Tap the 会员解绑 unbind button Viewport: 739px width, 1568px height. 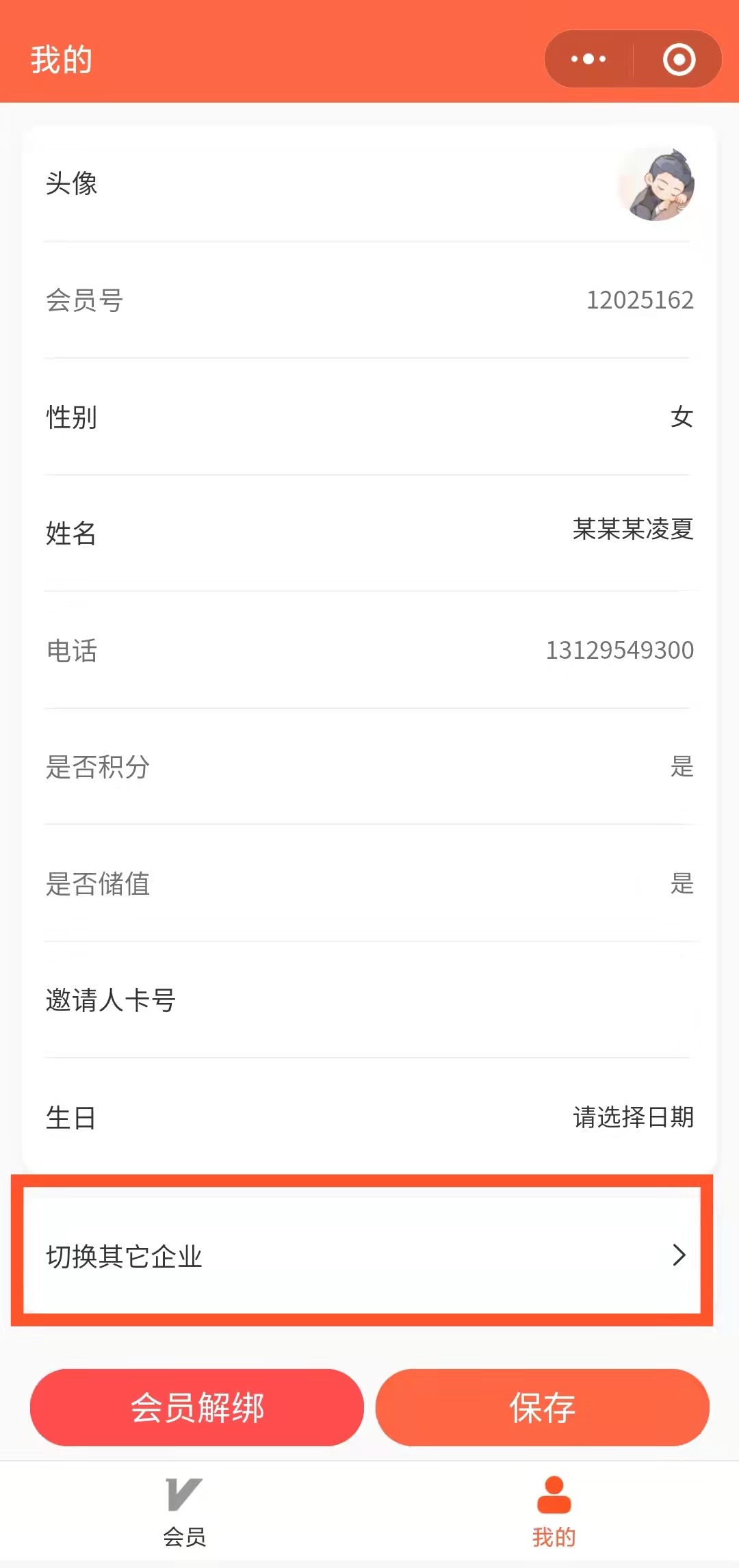197,1407
